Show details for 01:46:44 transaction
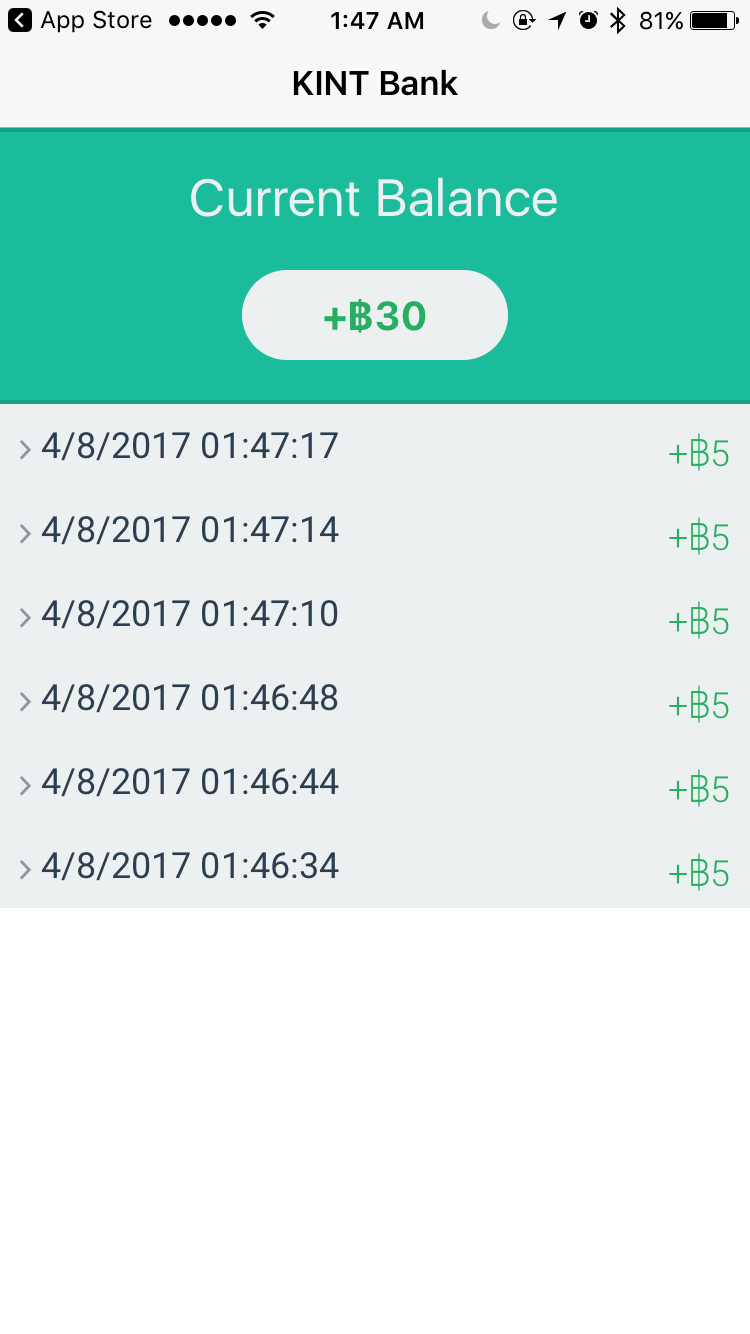The width and height of the screenshot is (750, 1334). point(375,782)
